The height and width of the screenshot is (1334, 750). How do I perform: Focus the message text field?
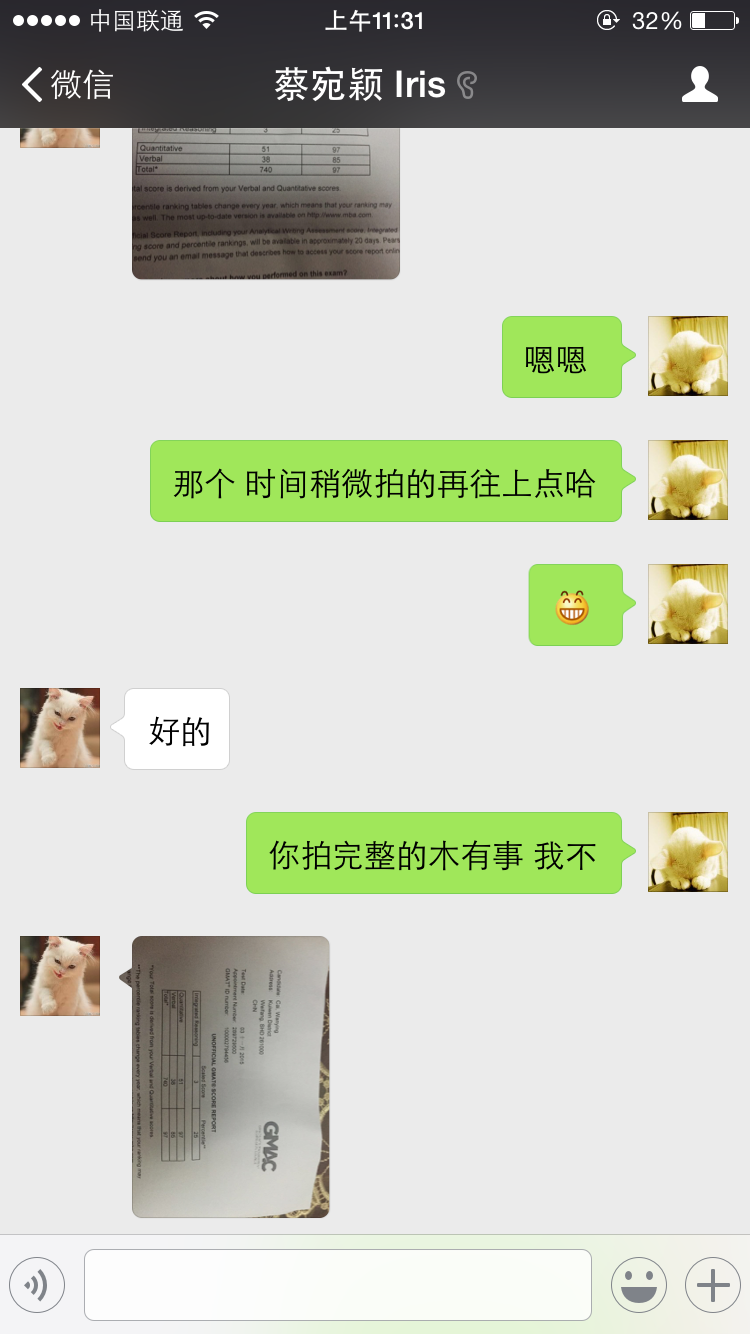pyautogui.click(x=338, y=1284)
